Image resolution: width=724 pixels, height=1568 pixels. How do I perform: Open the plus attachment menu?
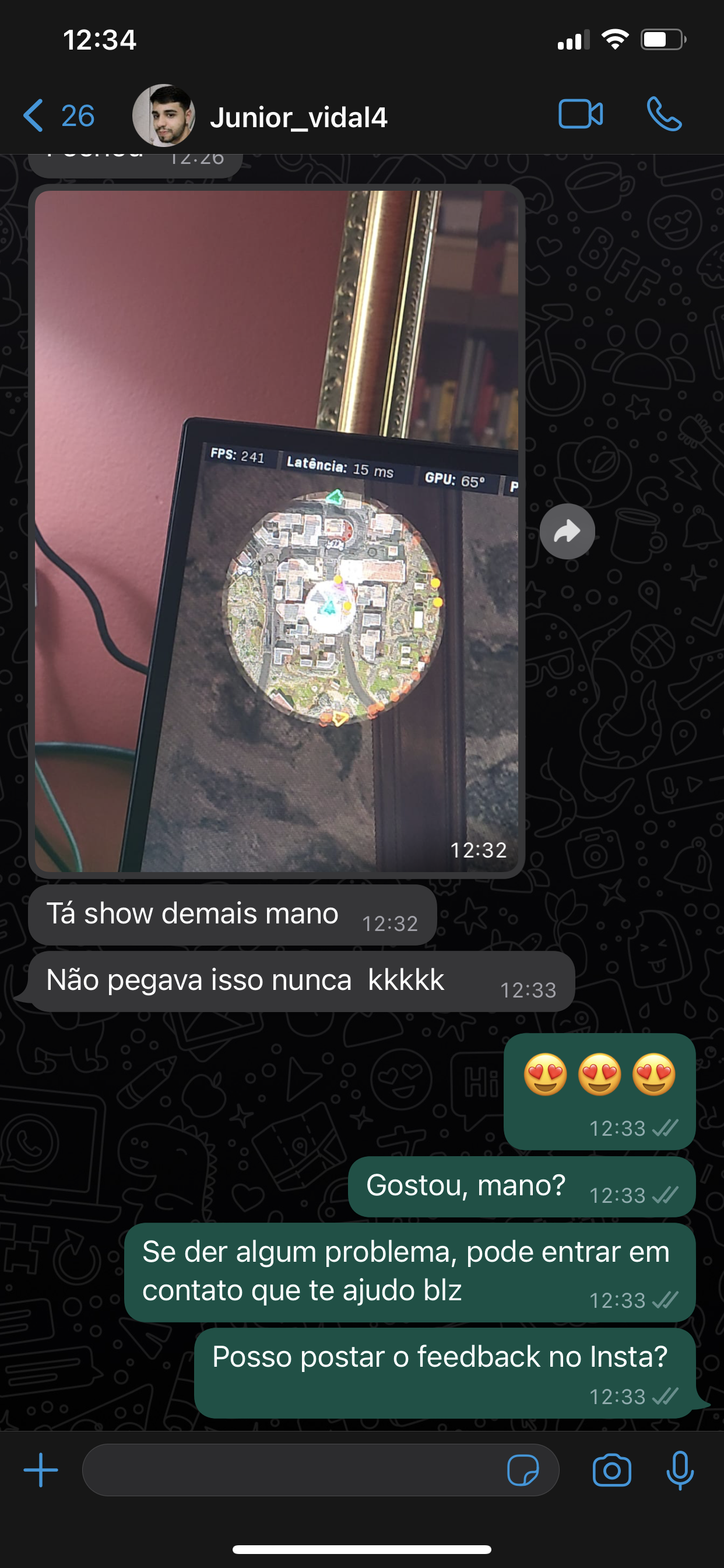coord(41,1470)
